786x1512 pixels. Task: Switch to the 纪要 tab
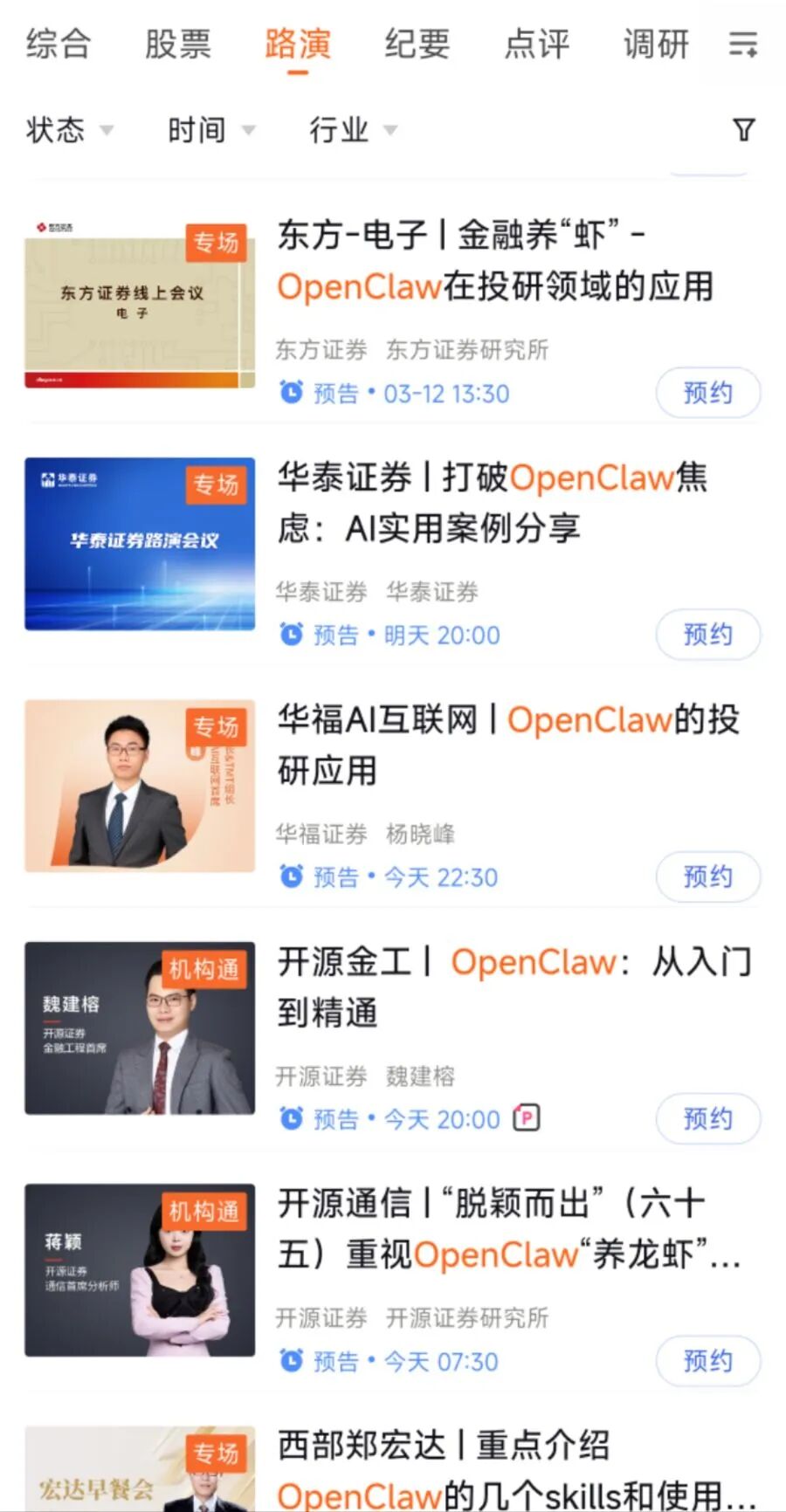tap(417, 45)
